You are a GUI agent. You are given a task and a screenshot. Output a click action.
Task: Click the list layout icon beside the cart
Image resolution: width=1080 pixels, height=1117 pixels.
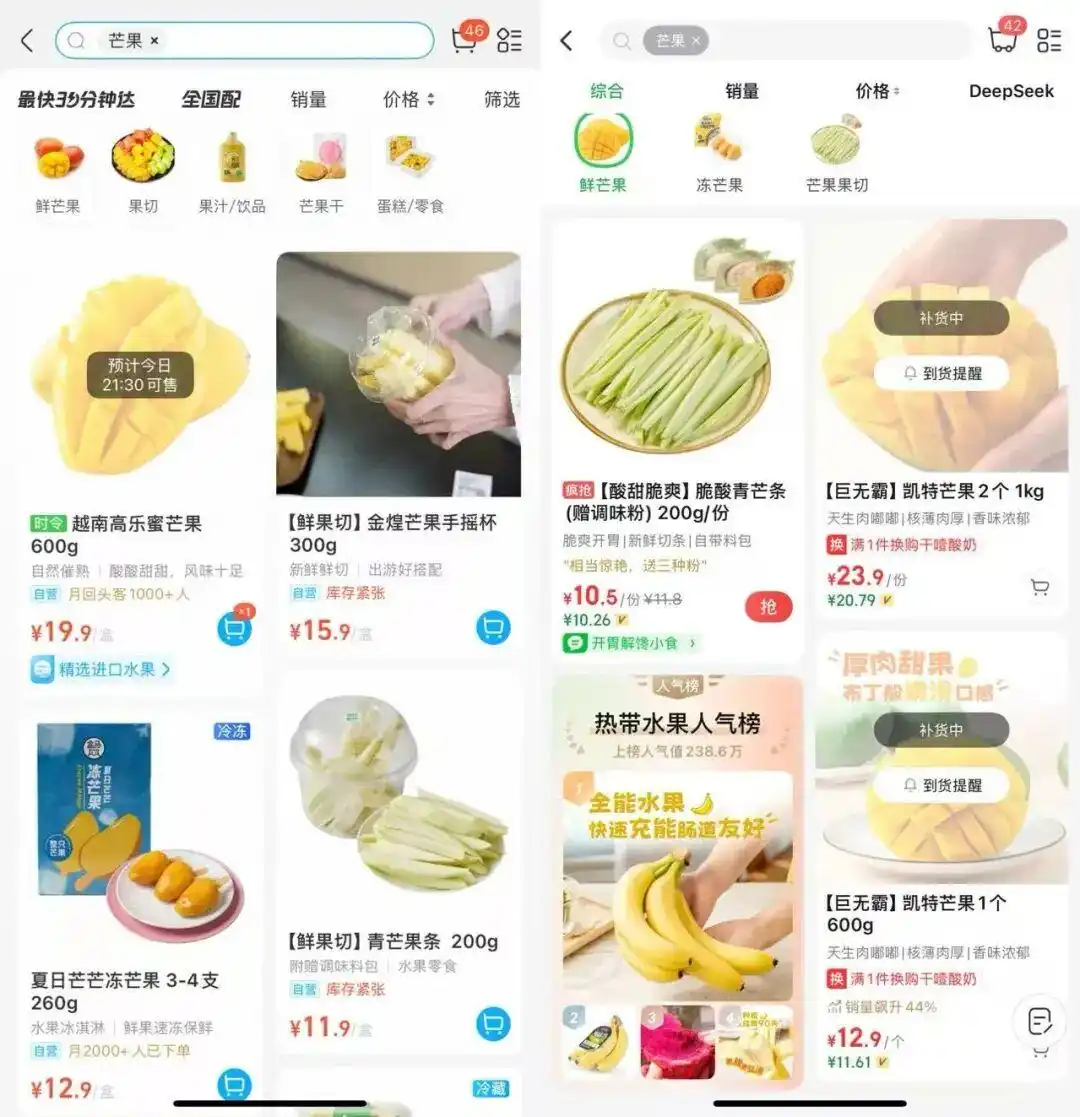(510, 38)
